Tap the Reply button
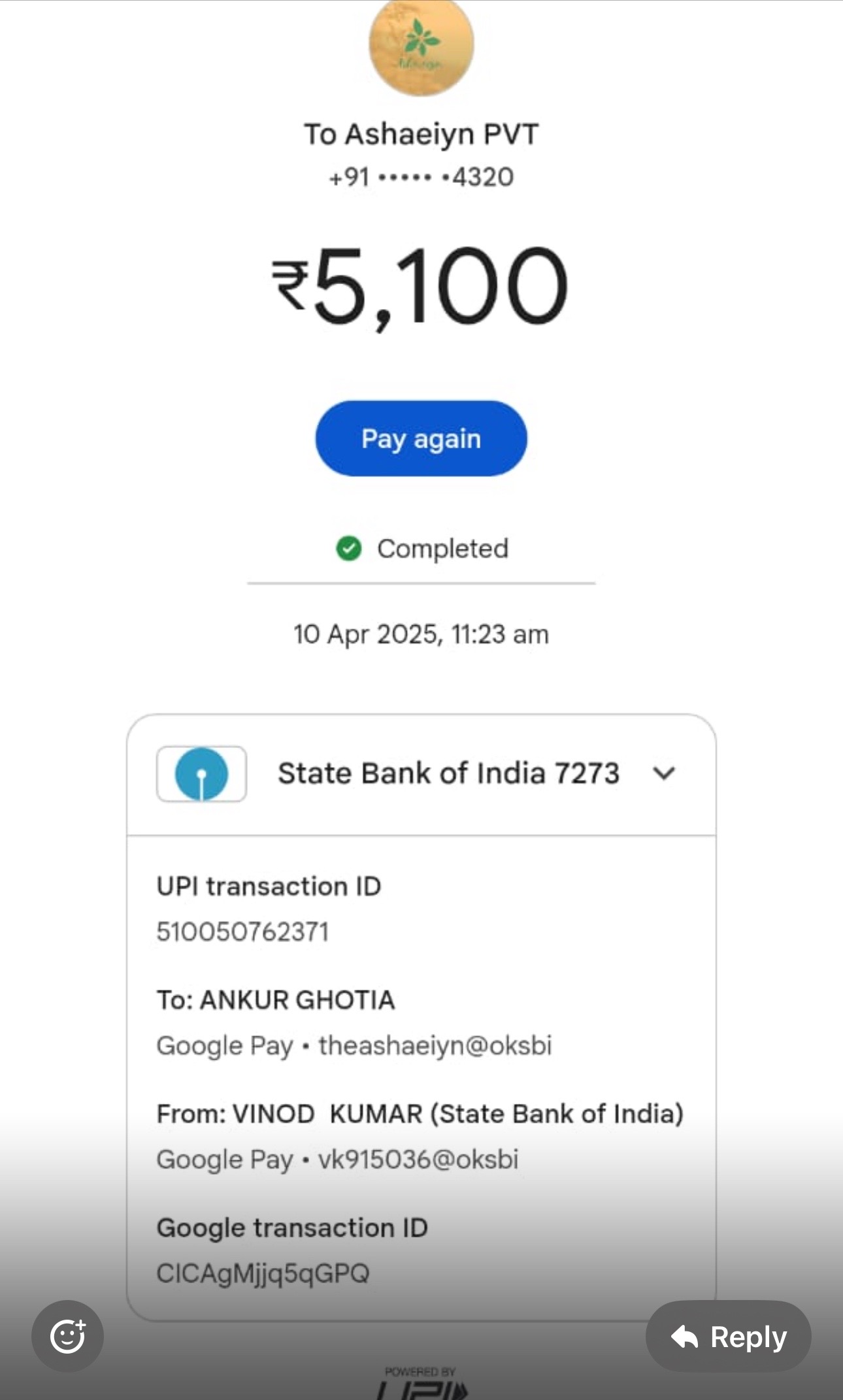The height and width of the screenshot is (1400, 843). tap(728, 1336)
